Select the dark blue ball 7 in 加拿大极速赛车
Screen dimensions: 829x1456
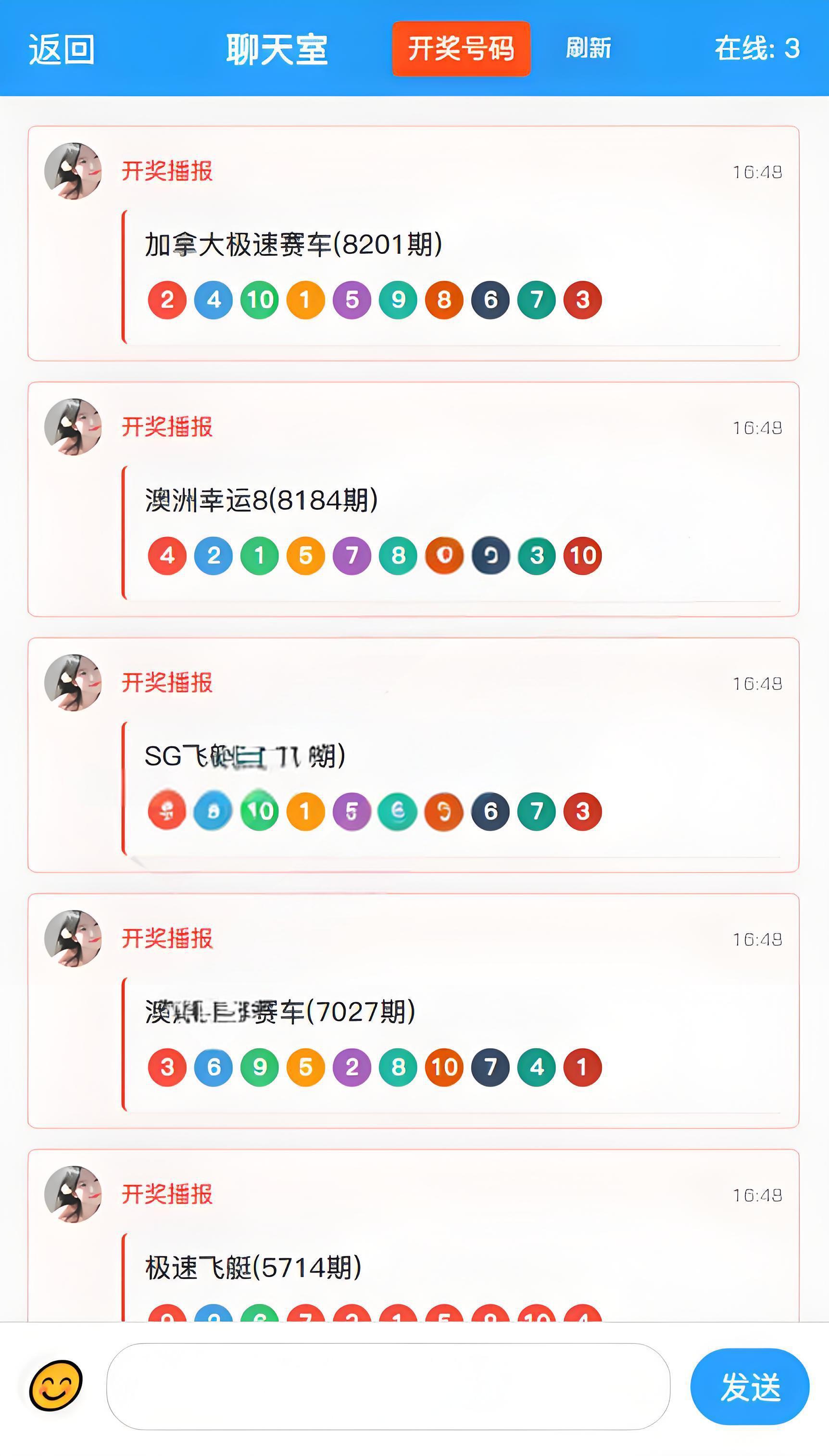point(536,300)
